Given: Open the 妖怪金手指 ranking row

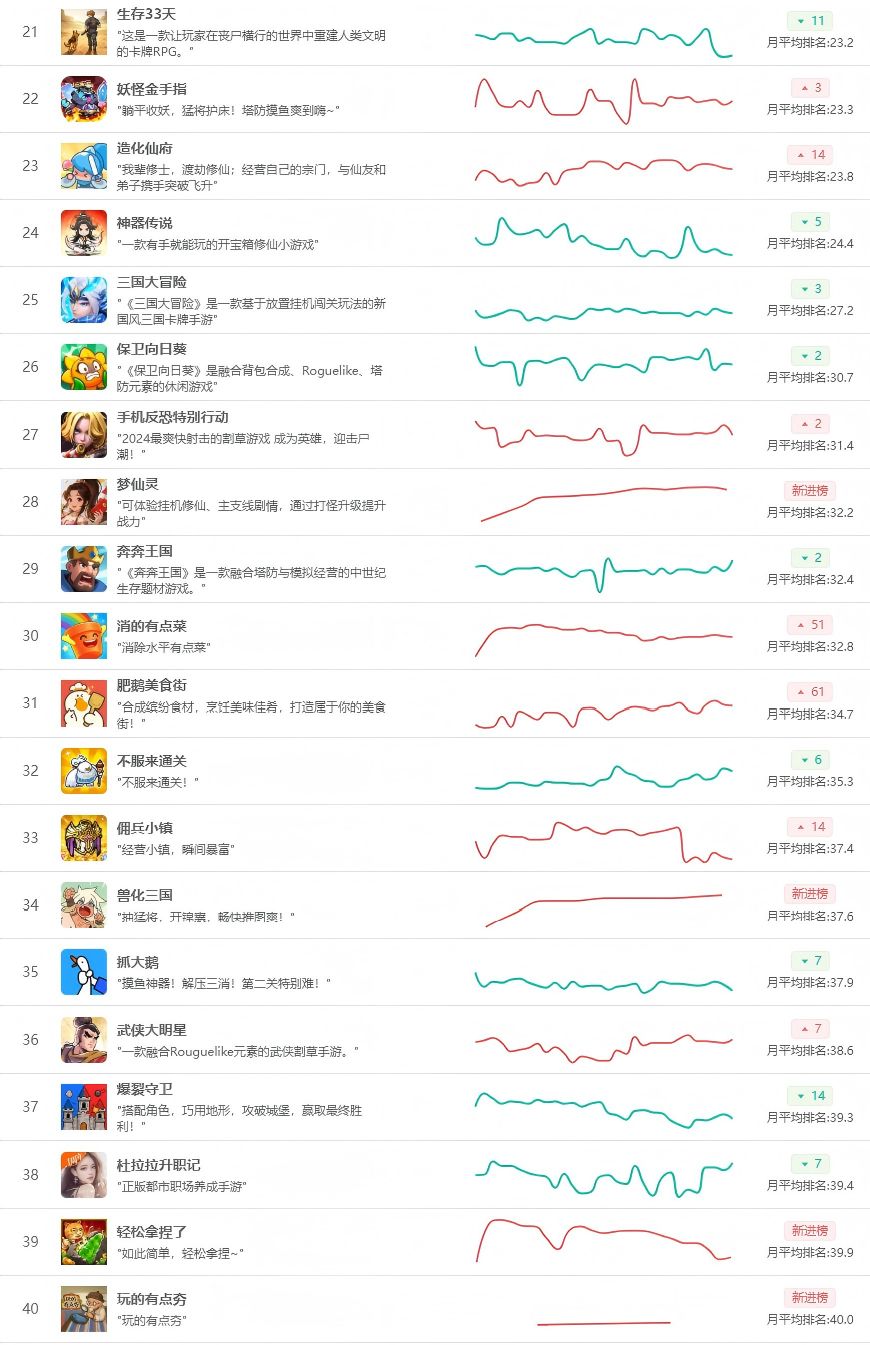Looking at the screenshot, I should (435, 99).
